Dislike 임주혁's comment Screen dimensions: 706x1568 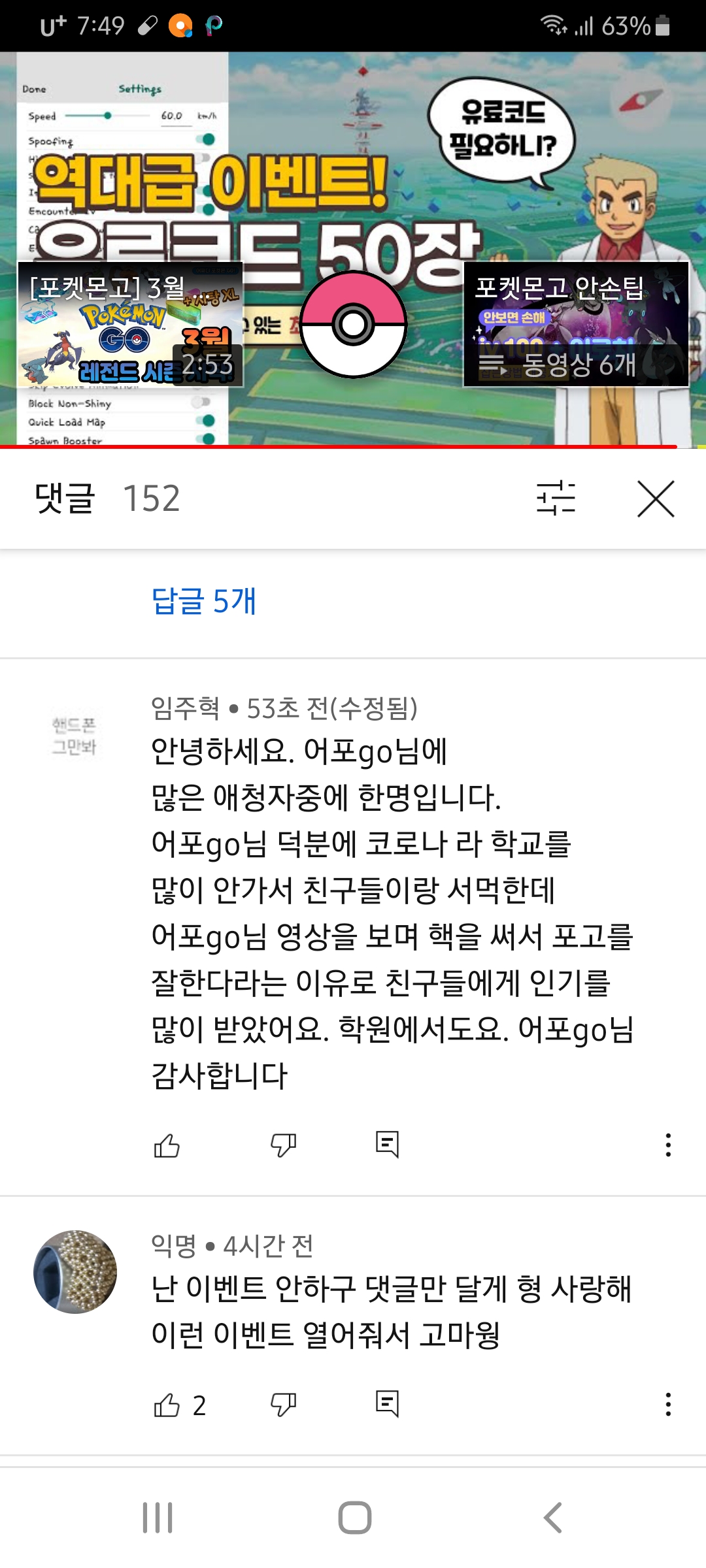[x=283, y=1145]
